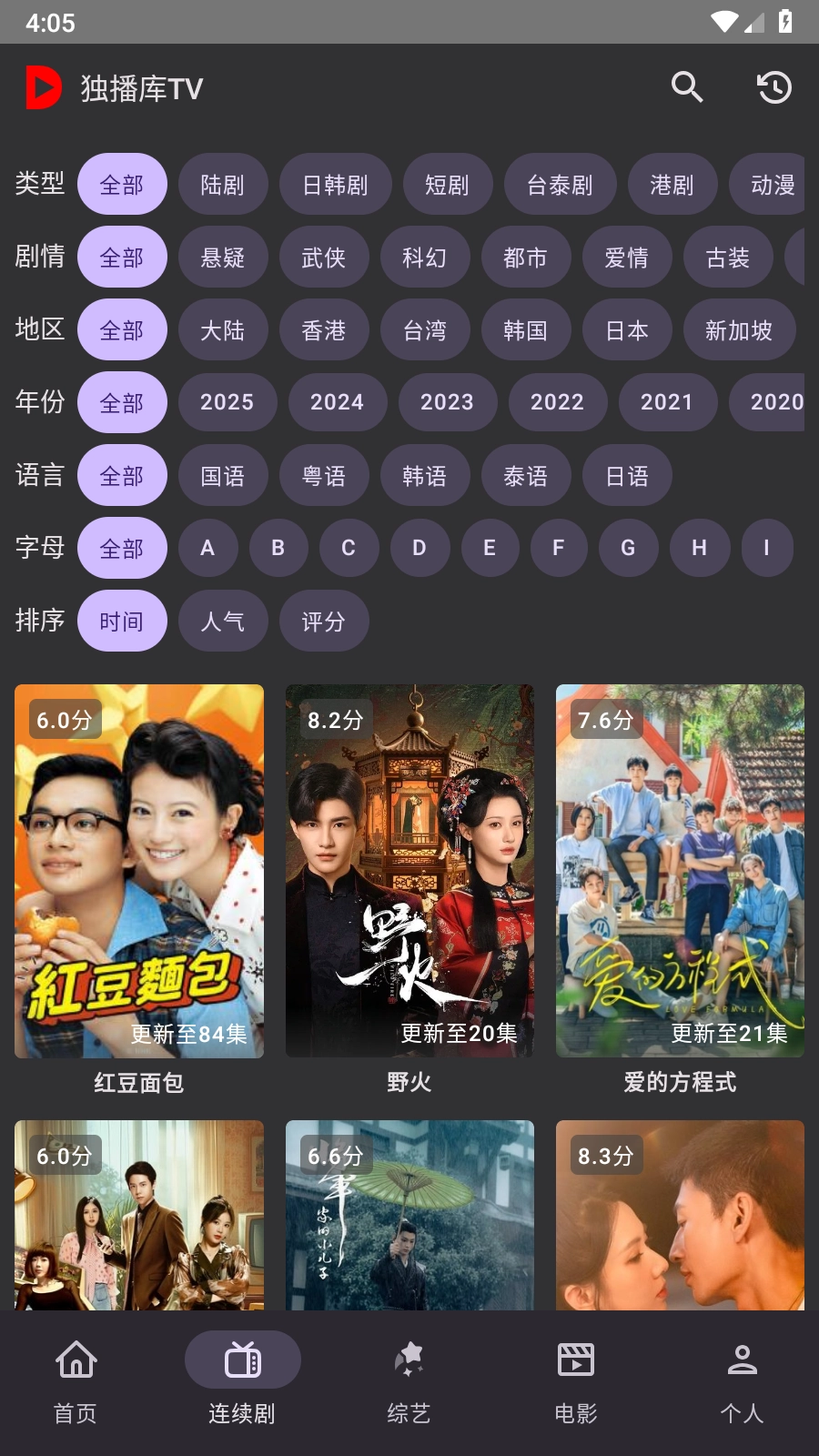Pick the year 2024 chip
The width and height of the screenshot is (819, 1456).
pos(337,402)
